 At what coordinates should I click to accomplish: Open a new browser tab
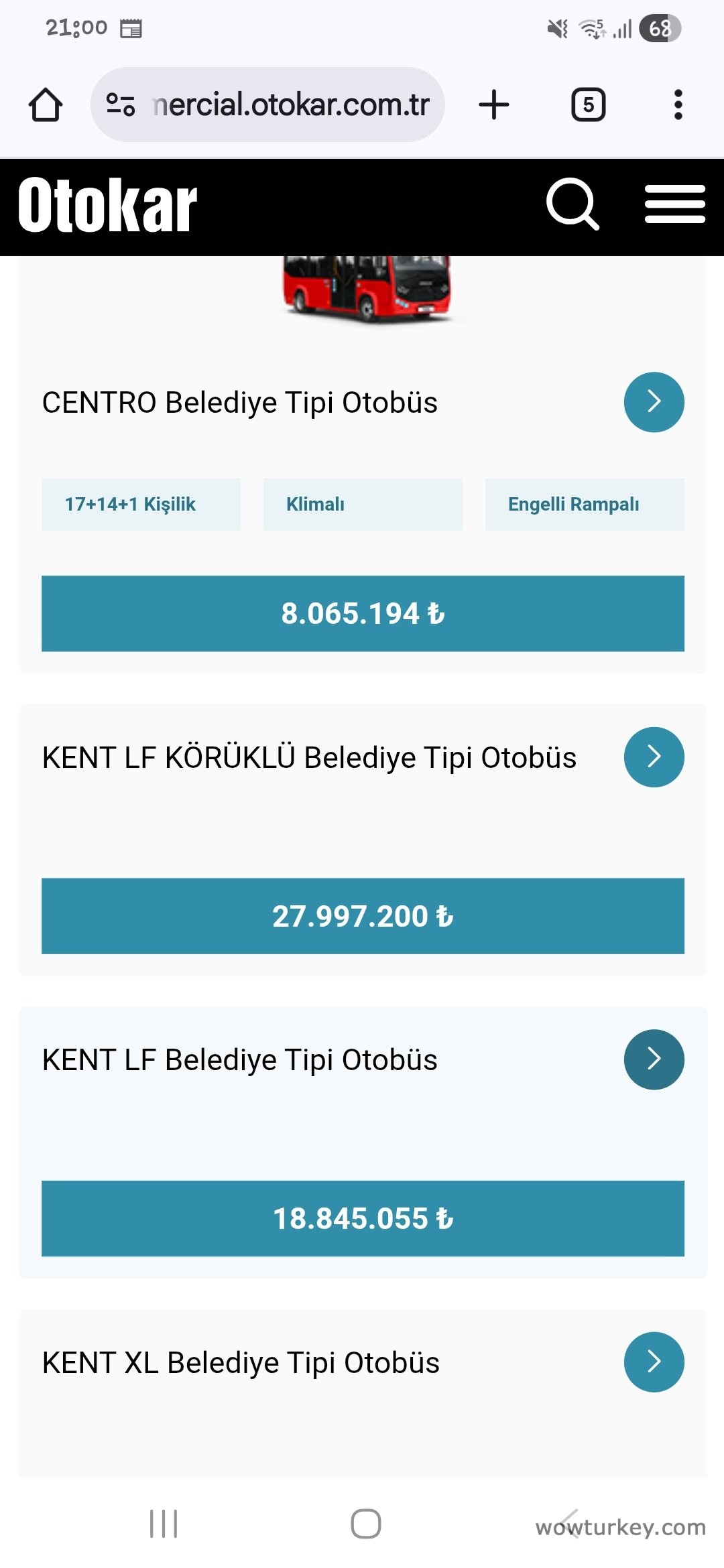click(x=494, y=105)
